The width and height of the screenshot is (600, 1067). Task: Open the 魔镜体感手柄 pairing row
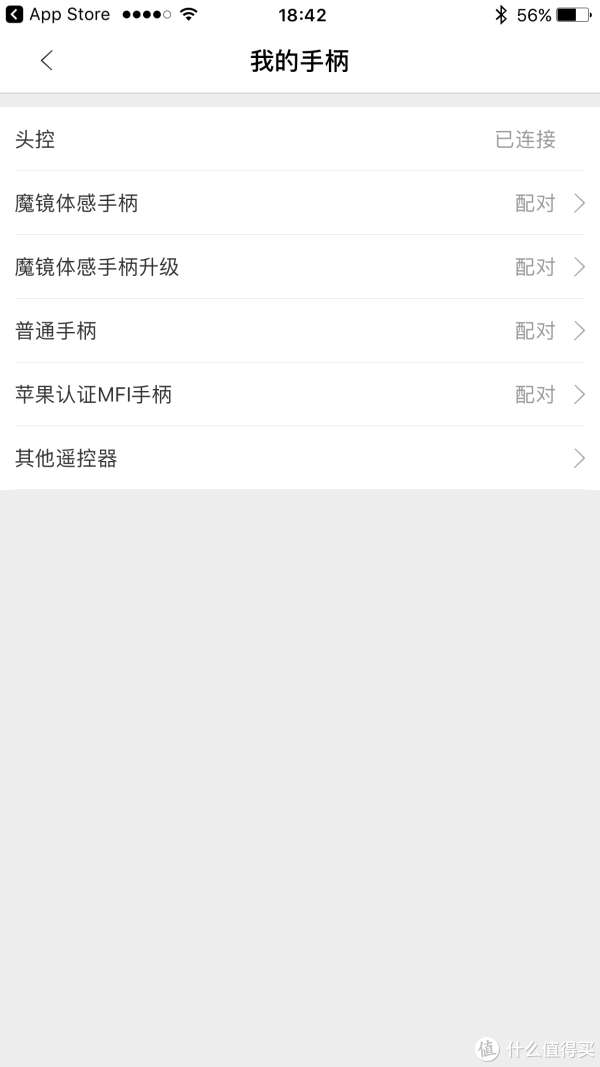[300, 203]
